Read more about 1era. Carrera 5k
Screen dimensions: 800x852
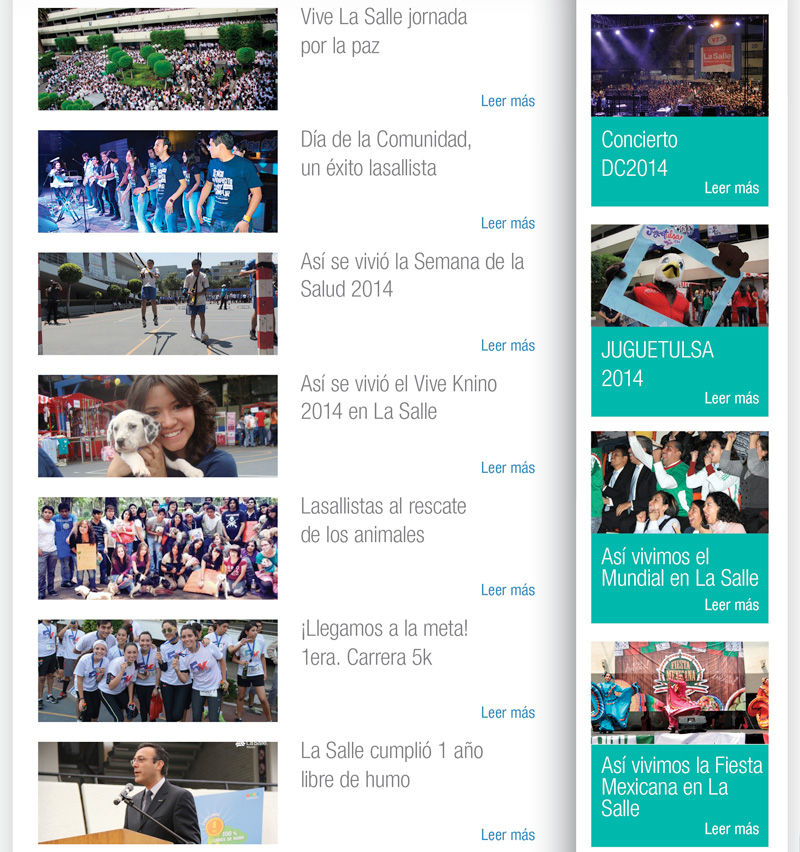507,712
